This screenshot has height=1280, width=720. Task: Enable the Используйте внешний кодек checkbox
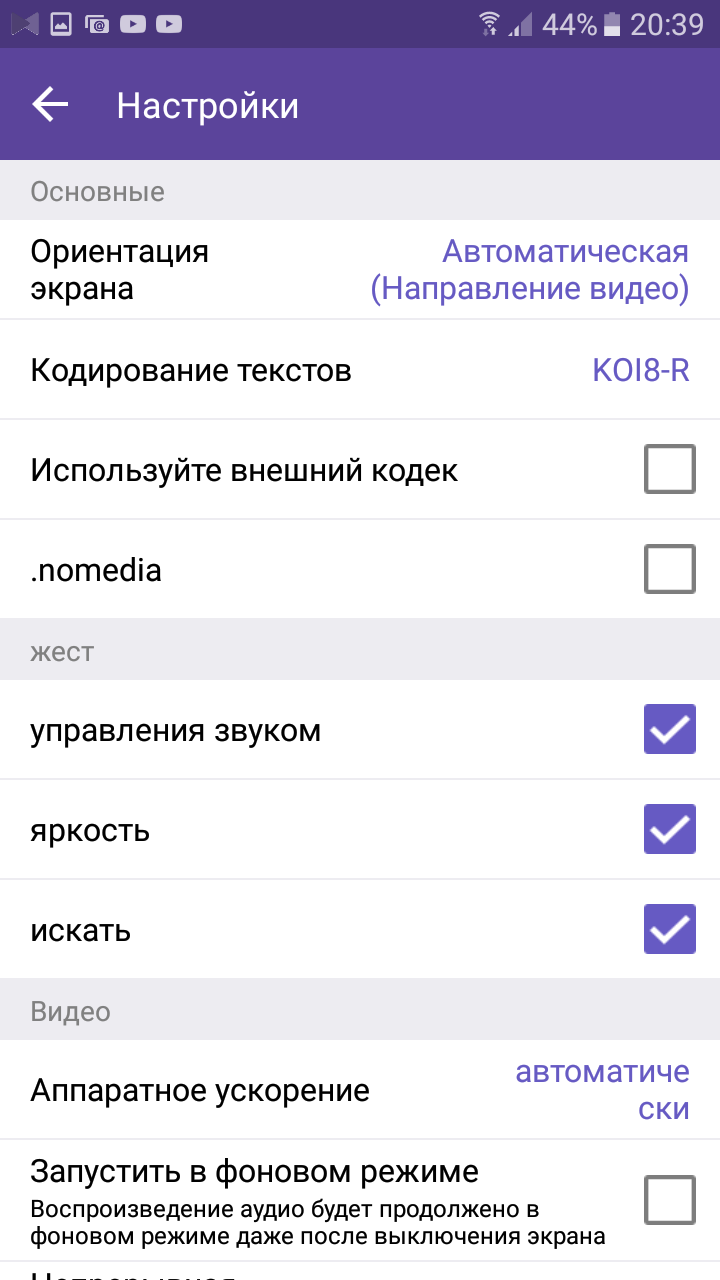[669, 470]
